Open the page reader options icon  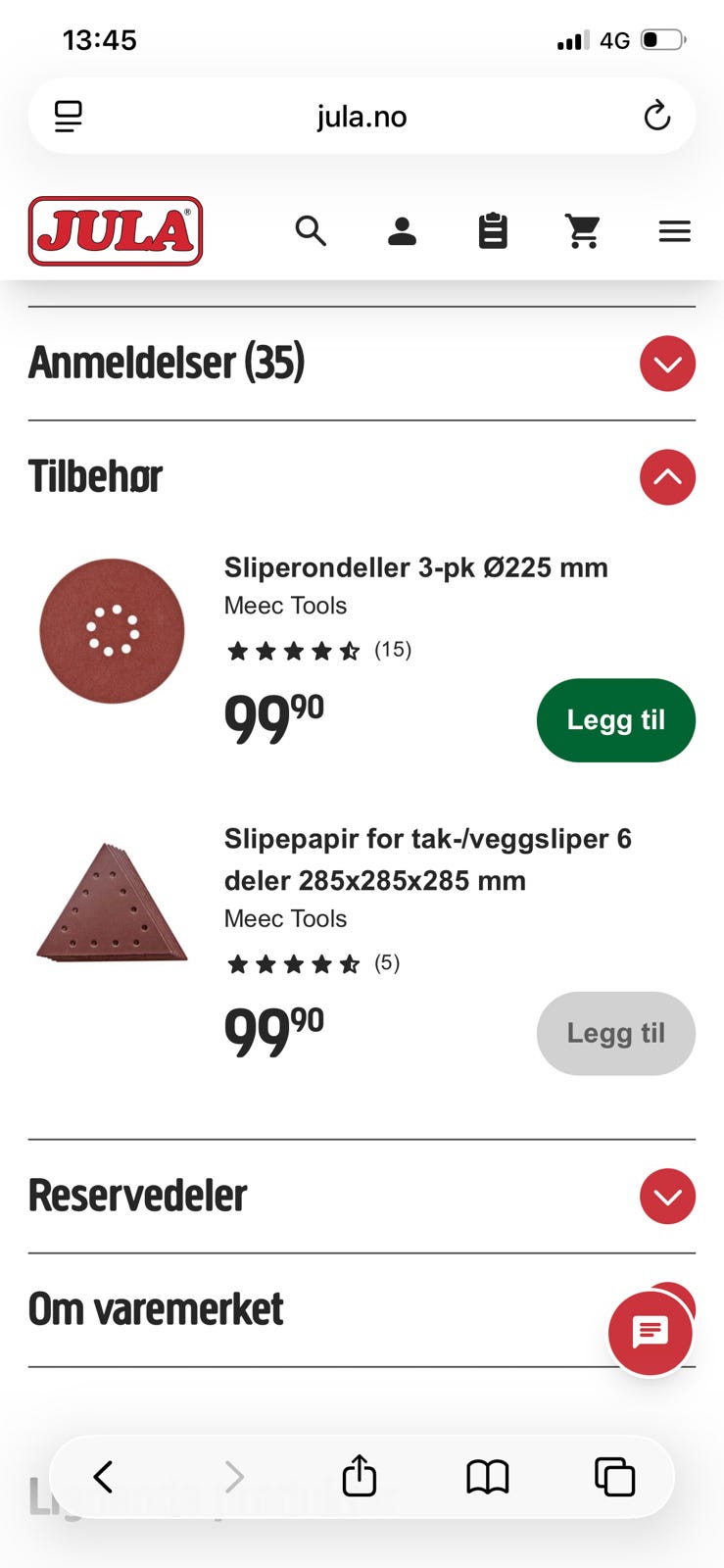(68, 117)
